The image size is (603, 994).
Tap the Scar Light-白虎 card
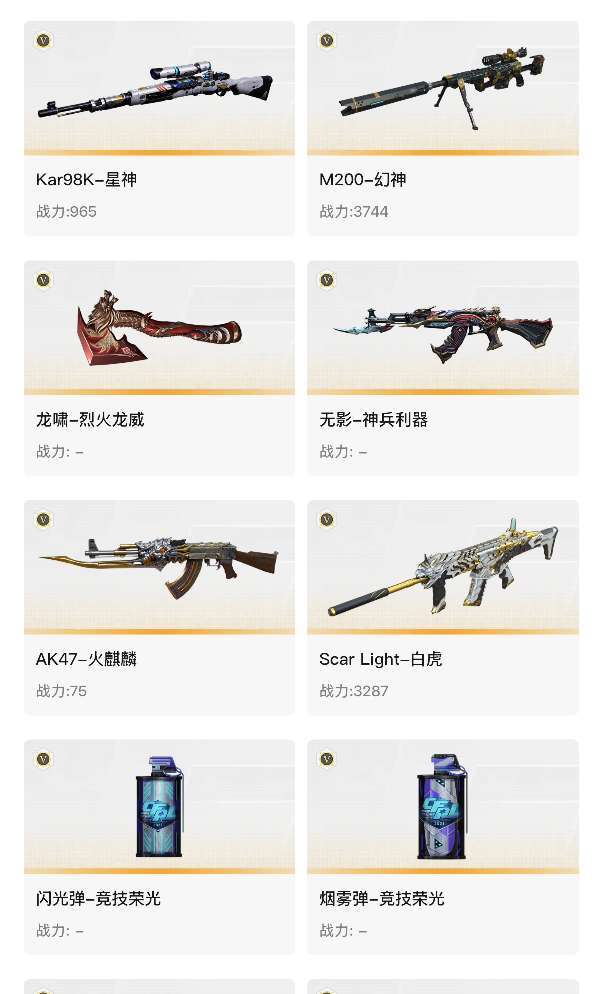443,608
